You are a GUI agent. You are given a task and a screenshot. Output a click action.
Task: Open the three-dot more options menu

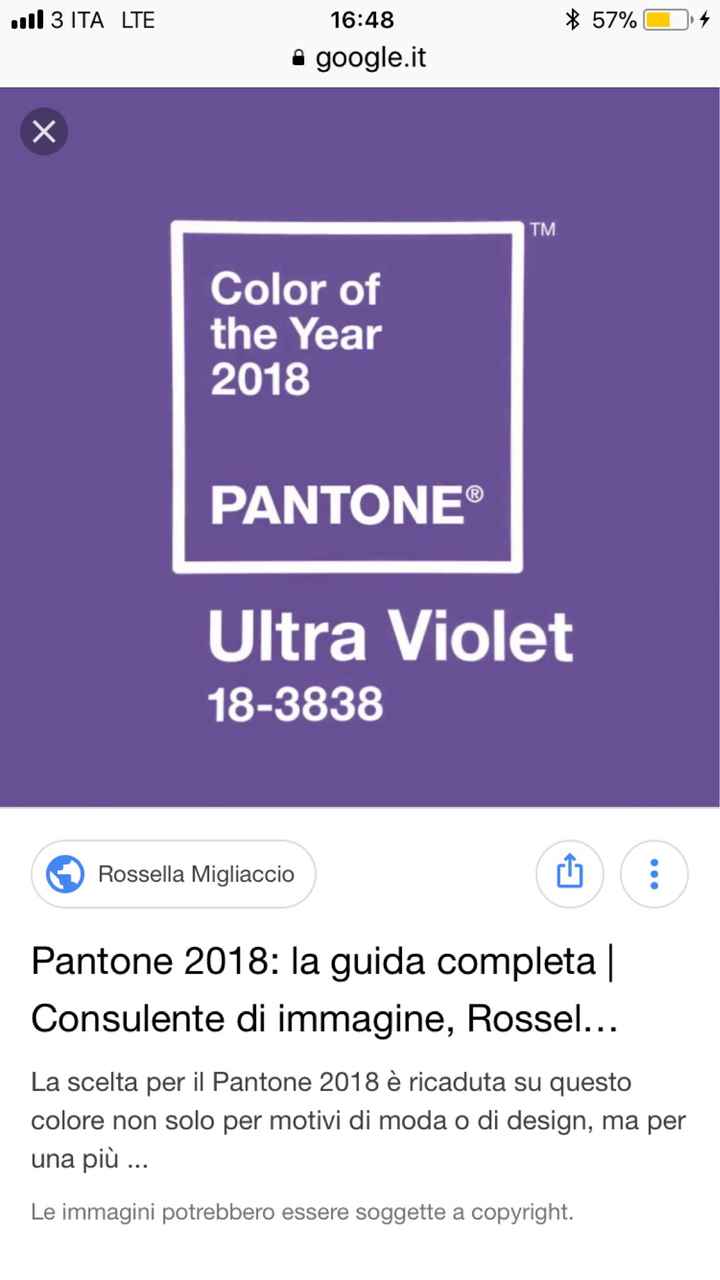(654, 874)
